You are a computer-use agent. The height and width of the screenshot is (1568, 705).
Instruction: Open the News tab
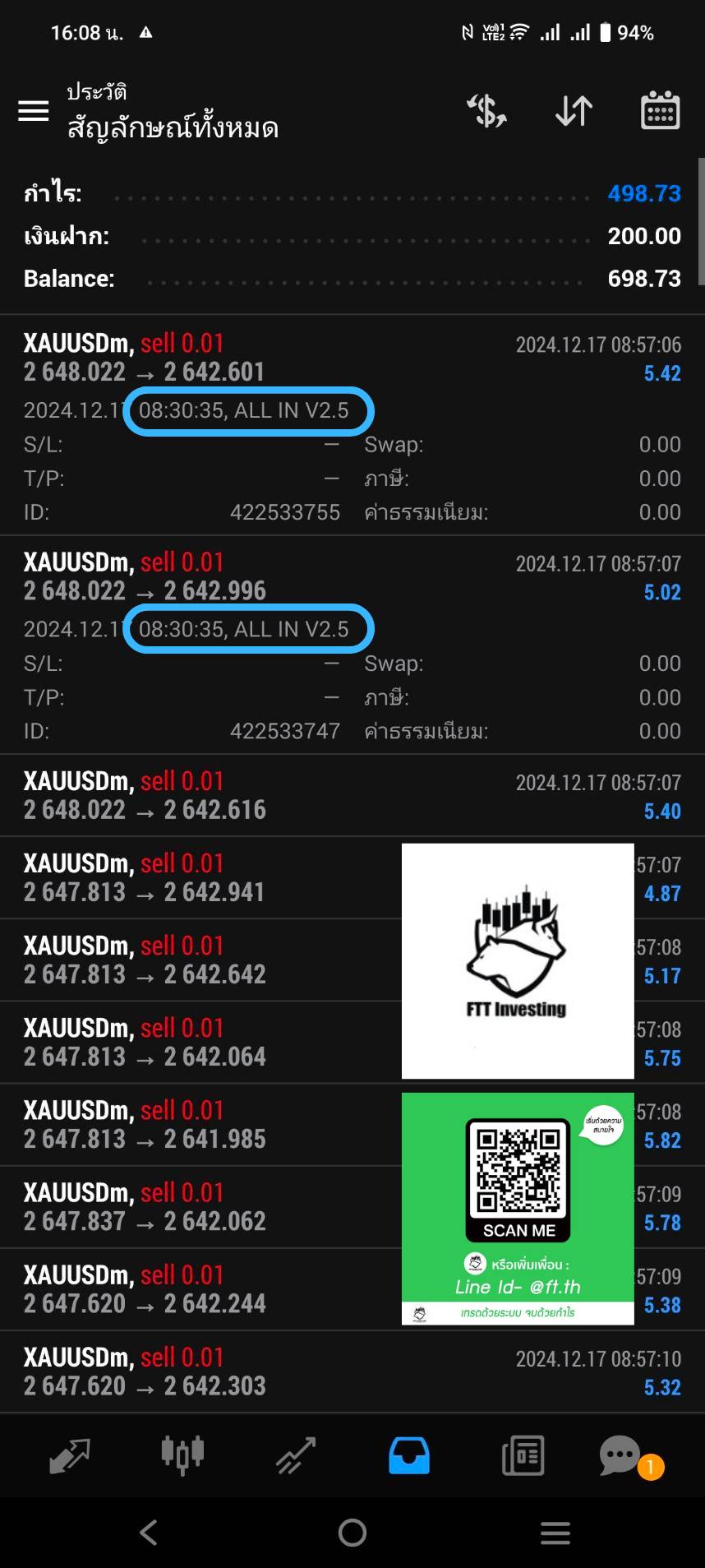coord(523,1456)
